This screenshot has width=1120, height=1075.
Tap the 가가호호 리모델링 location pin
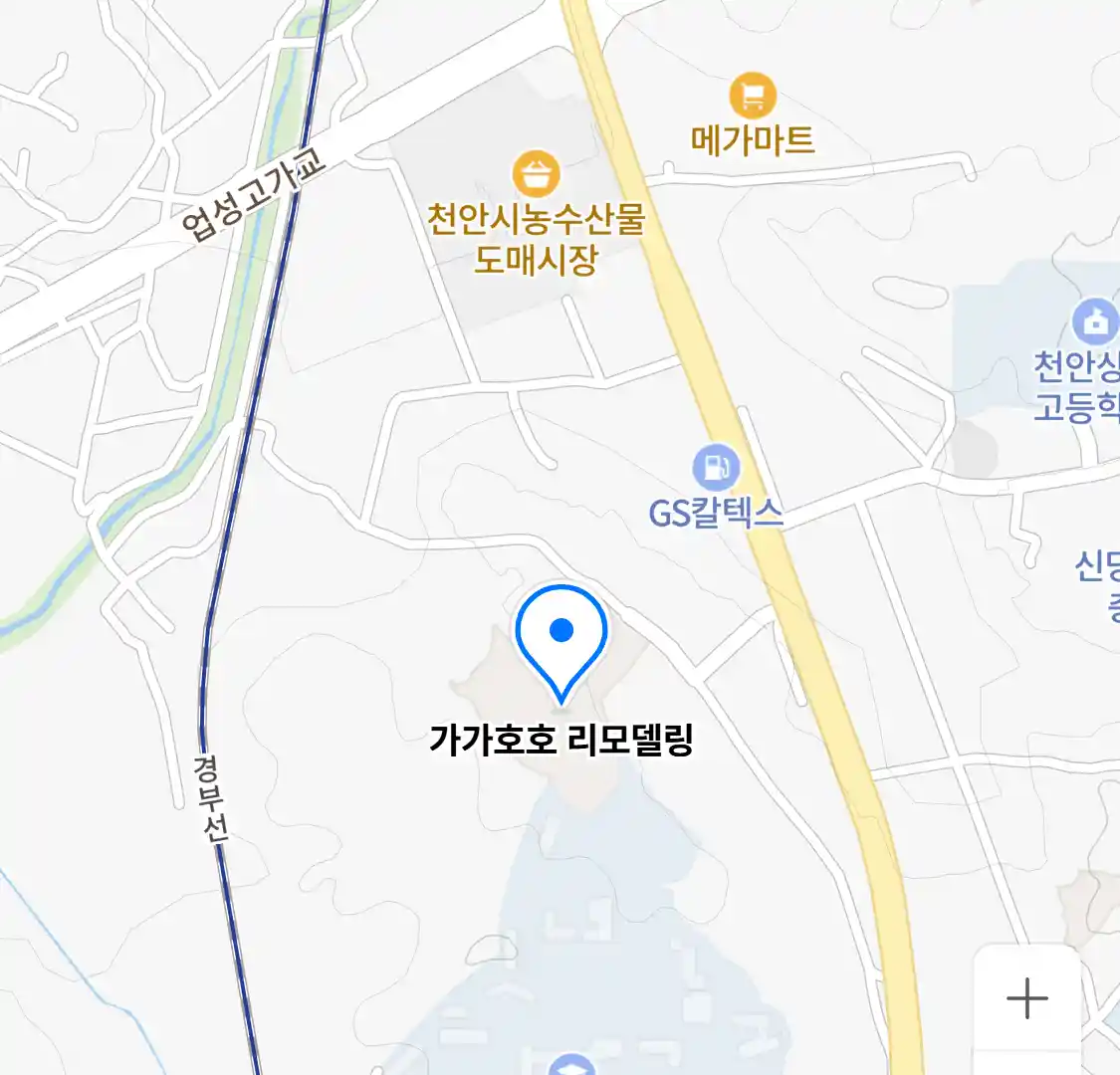[561, 637]
